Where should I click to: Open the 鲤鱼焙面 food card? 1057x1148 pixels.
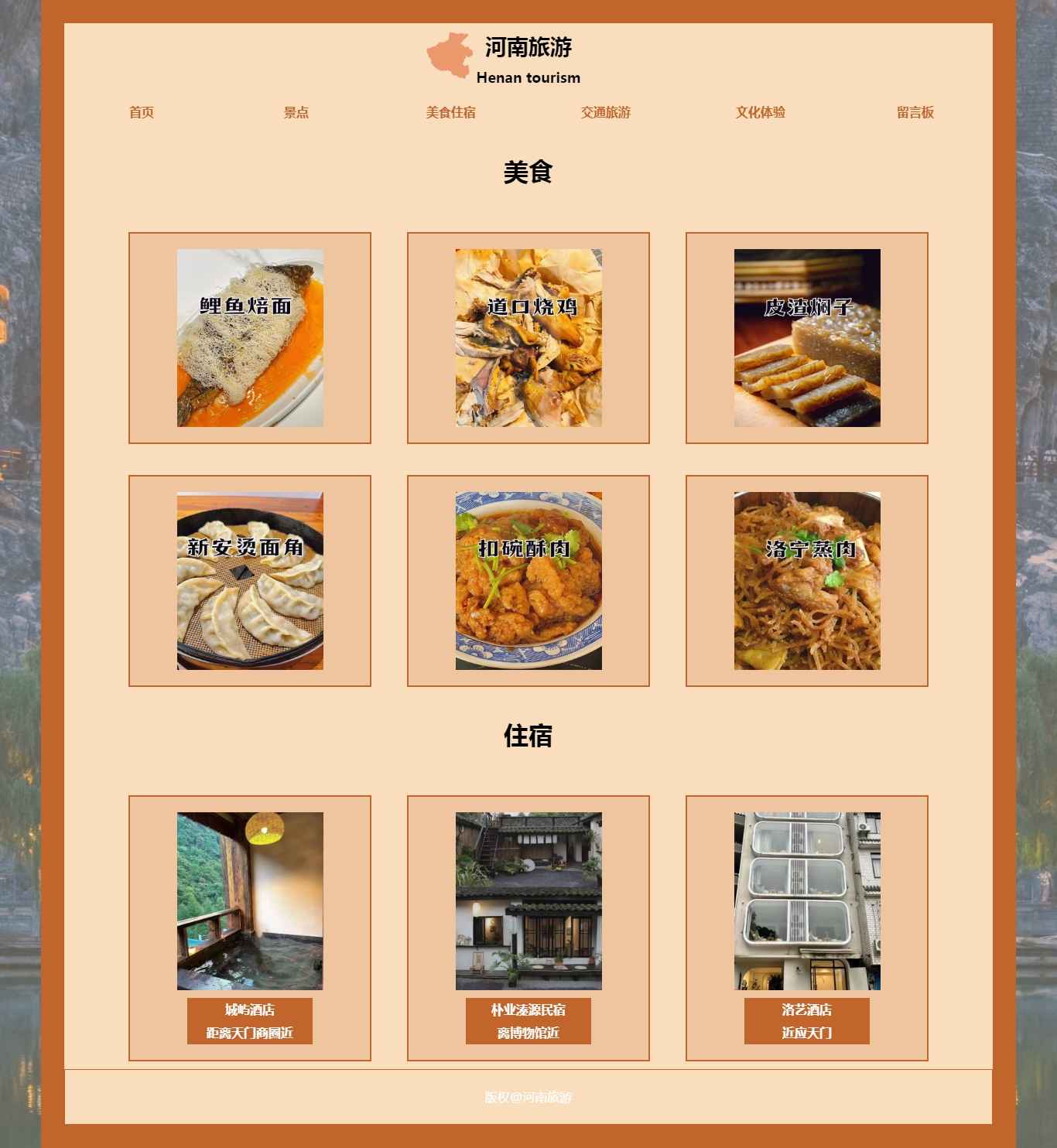click(x=250, y=338)
